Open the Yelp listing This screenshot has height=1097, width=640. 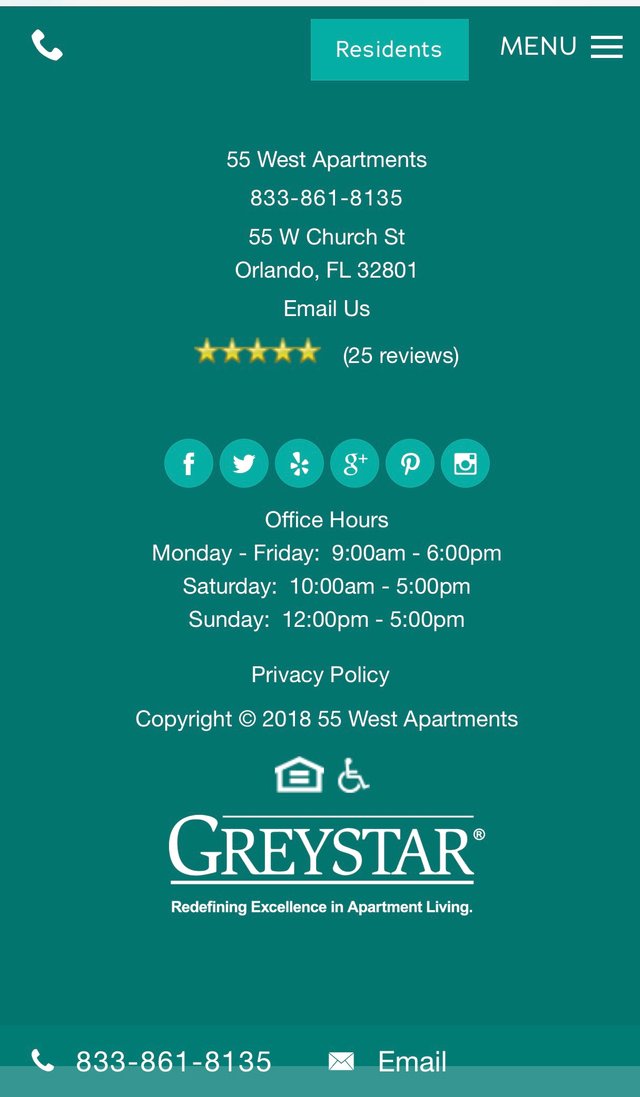pos(299,464)
